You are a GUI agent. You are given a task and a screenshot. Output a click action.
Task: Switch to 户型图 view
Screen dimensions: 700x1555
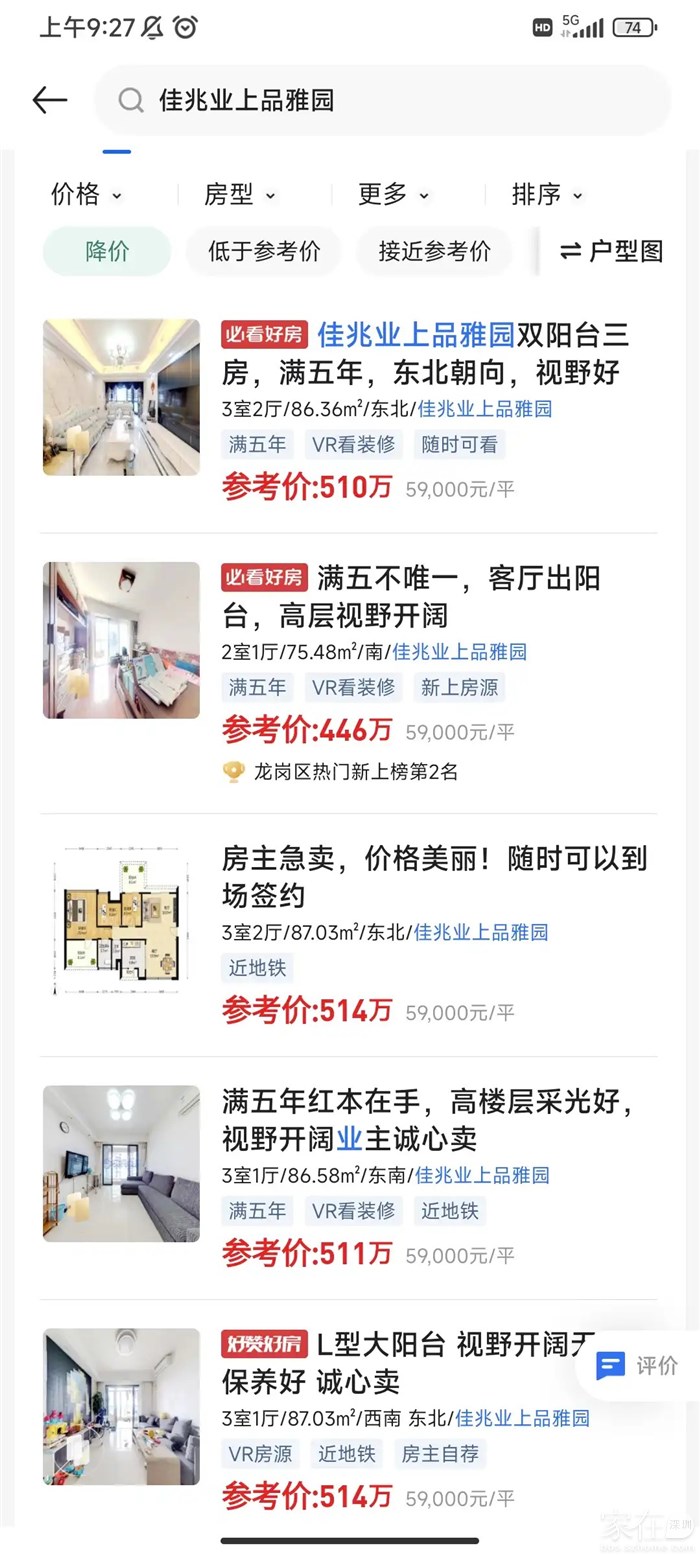[x=611, y=252]
